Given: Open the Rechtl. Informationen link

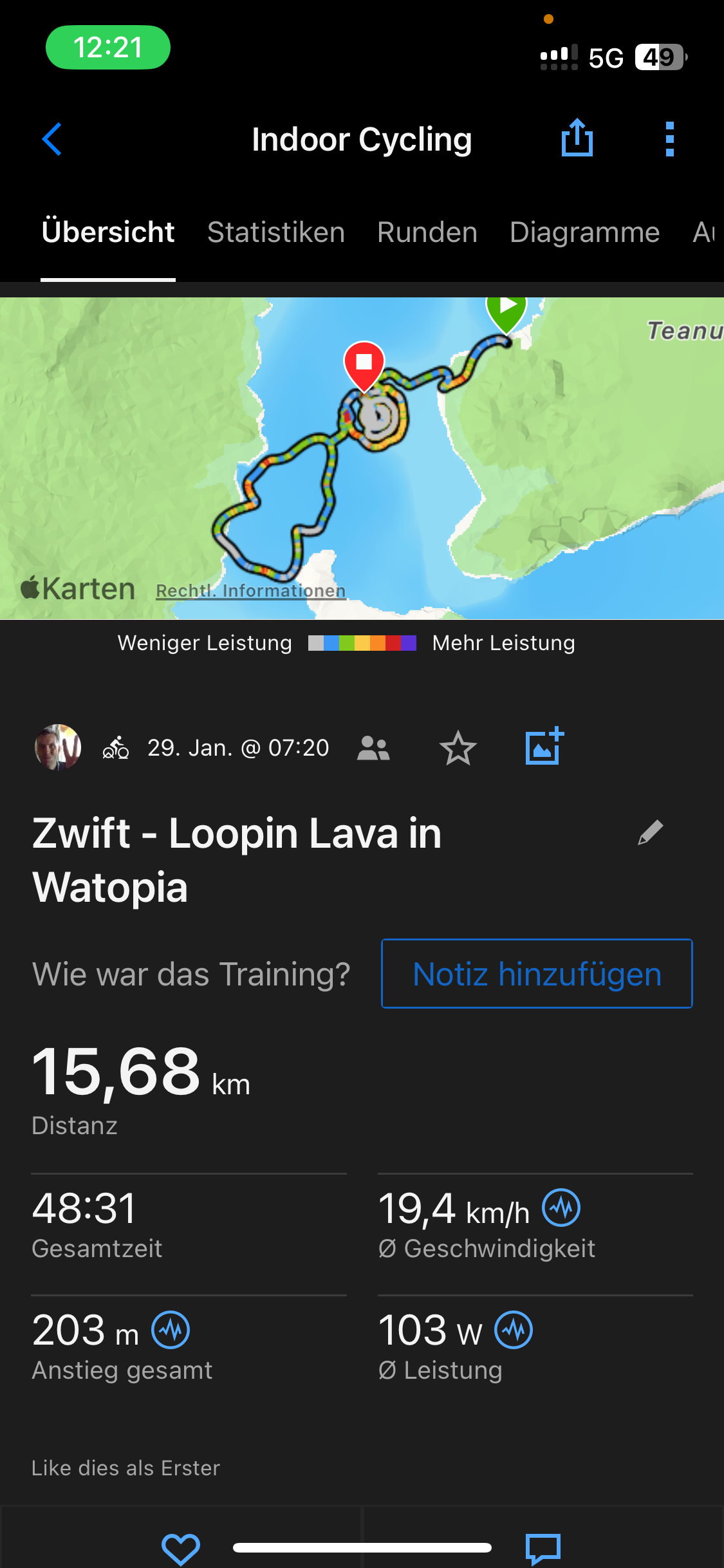Looking at the screenshot, I should [251, 591].
